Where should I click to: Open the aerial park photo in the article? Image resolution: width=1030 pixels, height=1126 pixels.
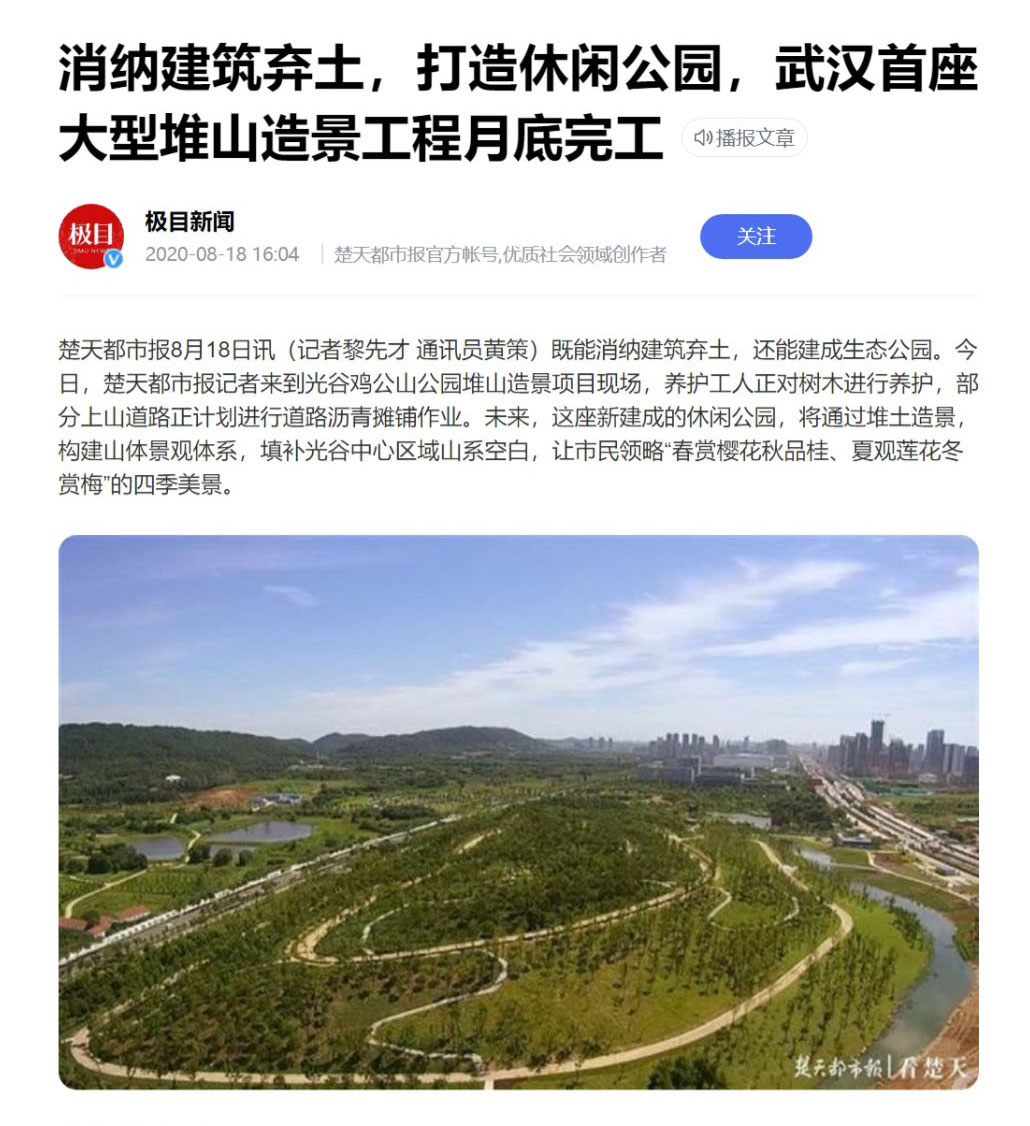(518, 811)
